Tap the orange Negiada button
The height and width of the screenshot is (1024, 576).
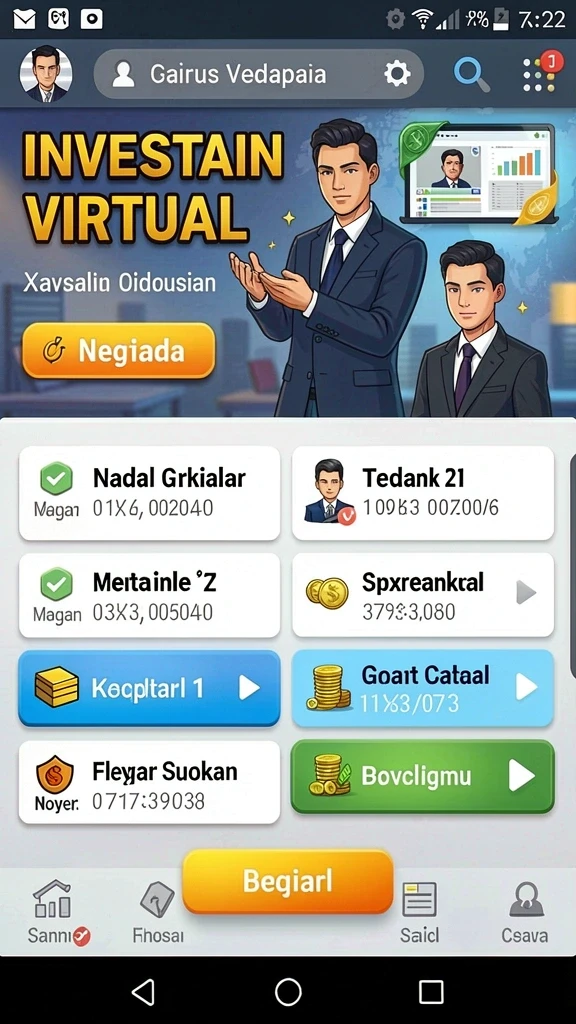pyautogui.click(x=118, y=351)
